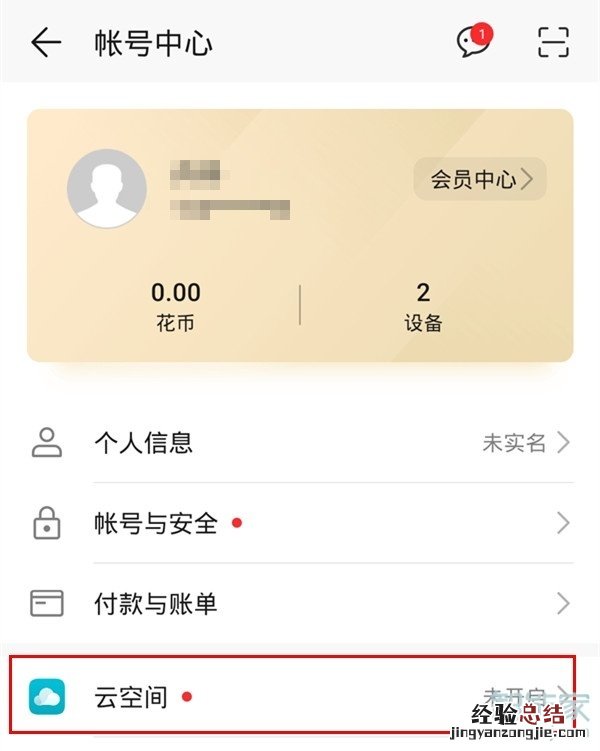This screenshot has width=600, height=751.
Task: Go back from 帐号中心
Action: click(46, 42)
